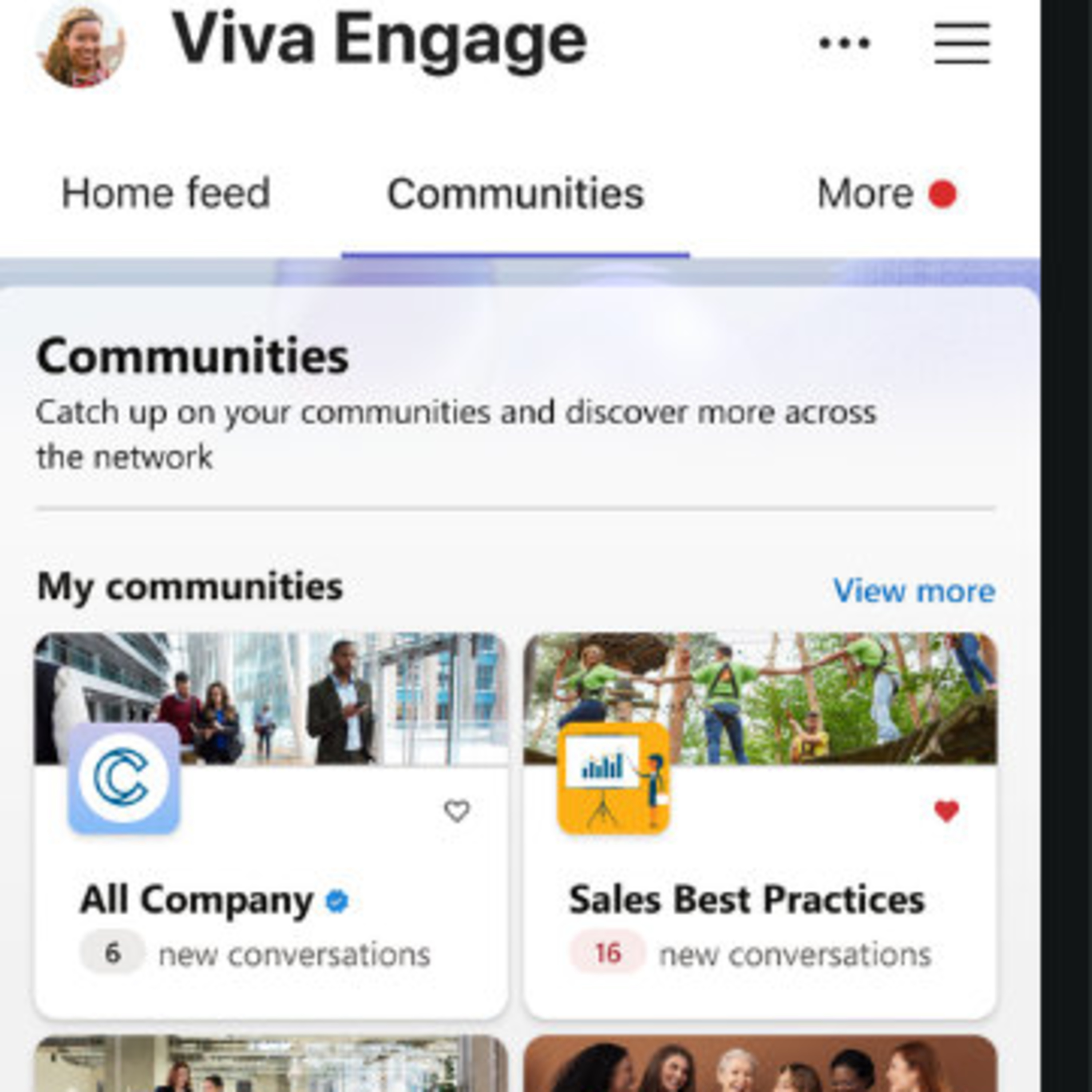Unfavorite the Sales Best Practices community

947,811
